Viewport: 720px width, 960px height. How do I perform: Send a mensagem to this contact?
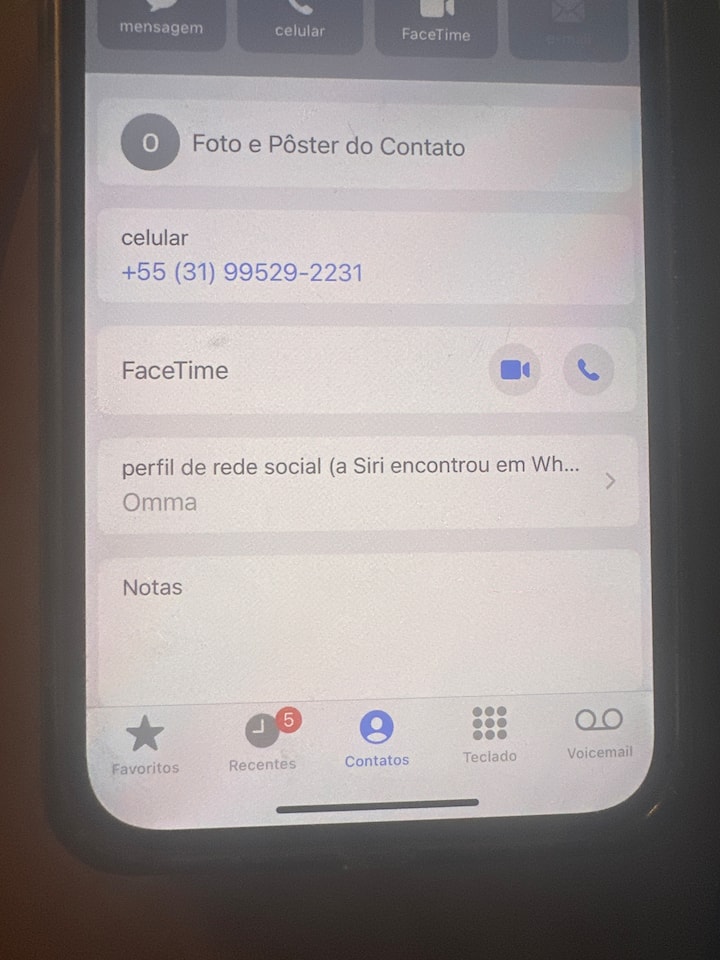tap(161, 24)
